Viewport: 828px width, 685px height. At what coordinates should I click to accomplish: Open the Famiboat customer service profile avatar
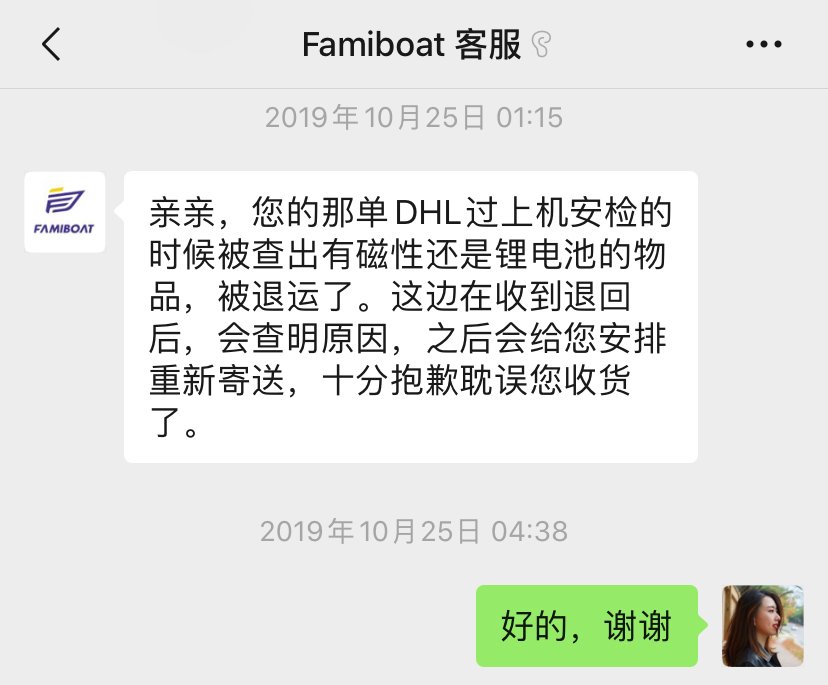point(65,212)
